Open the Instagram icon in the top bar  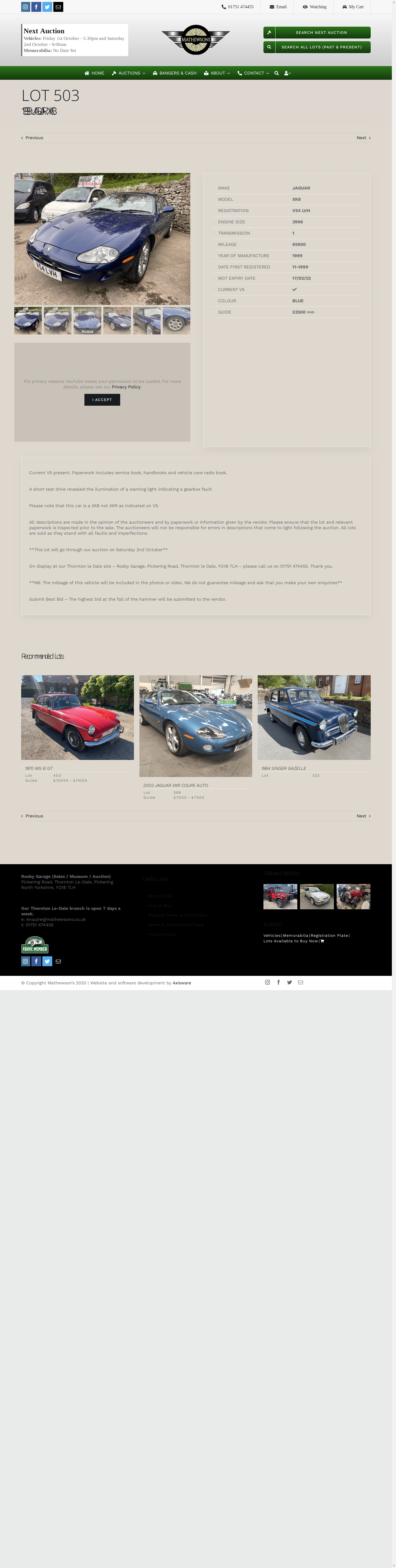[x=26, y=7]
